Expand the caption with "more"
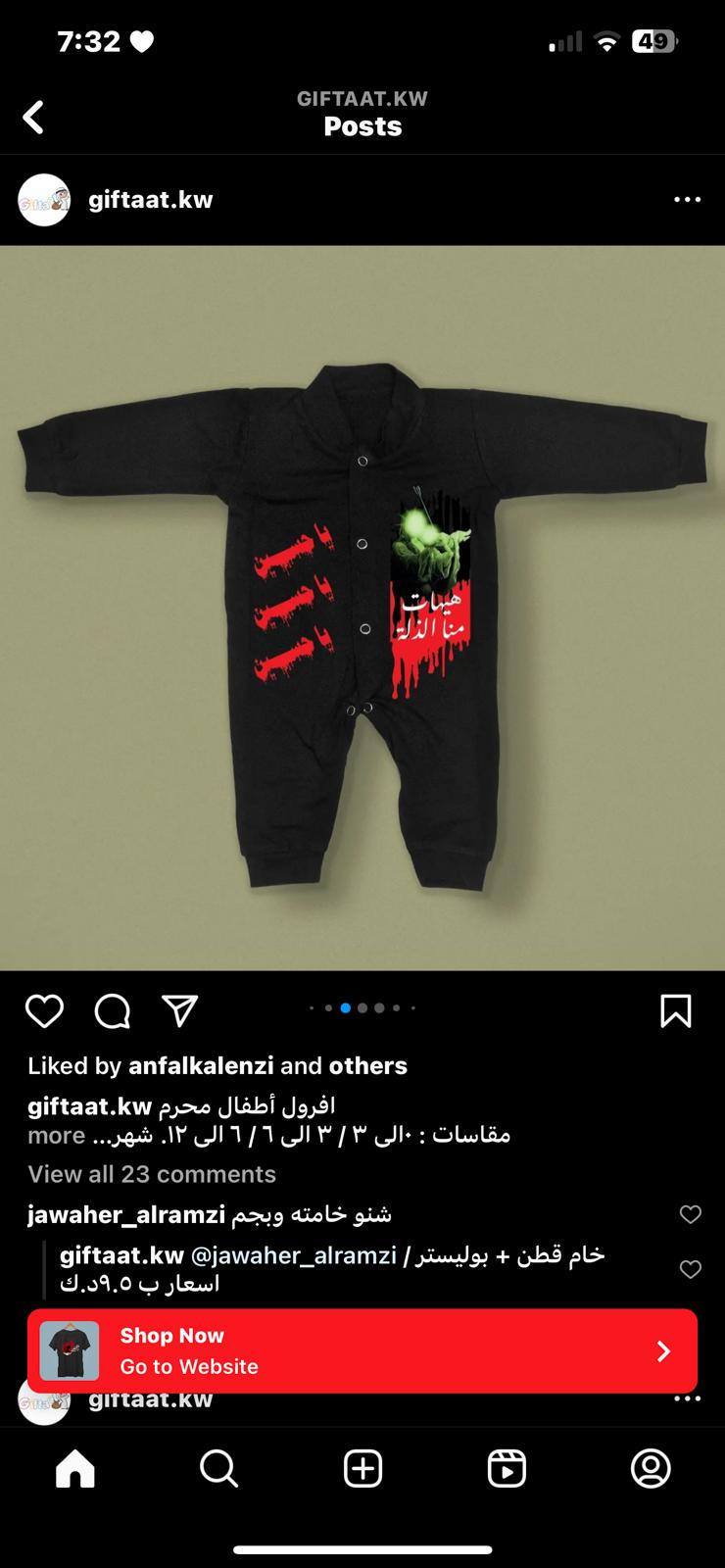 57,1136
